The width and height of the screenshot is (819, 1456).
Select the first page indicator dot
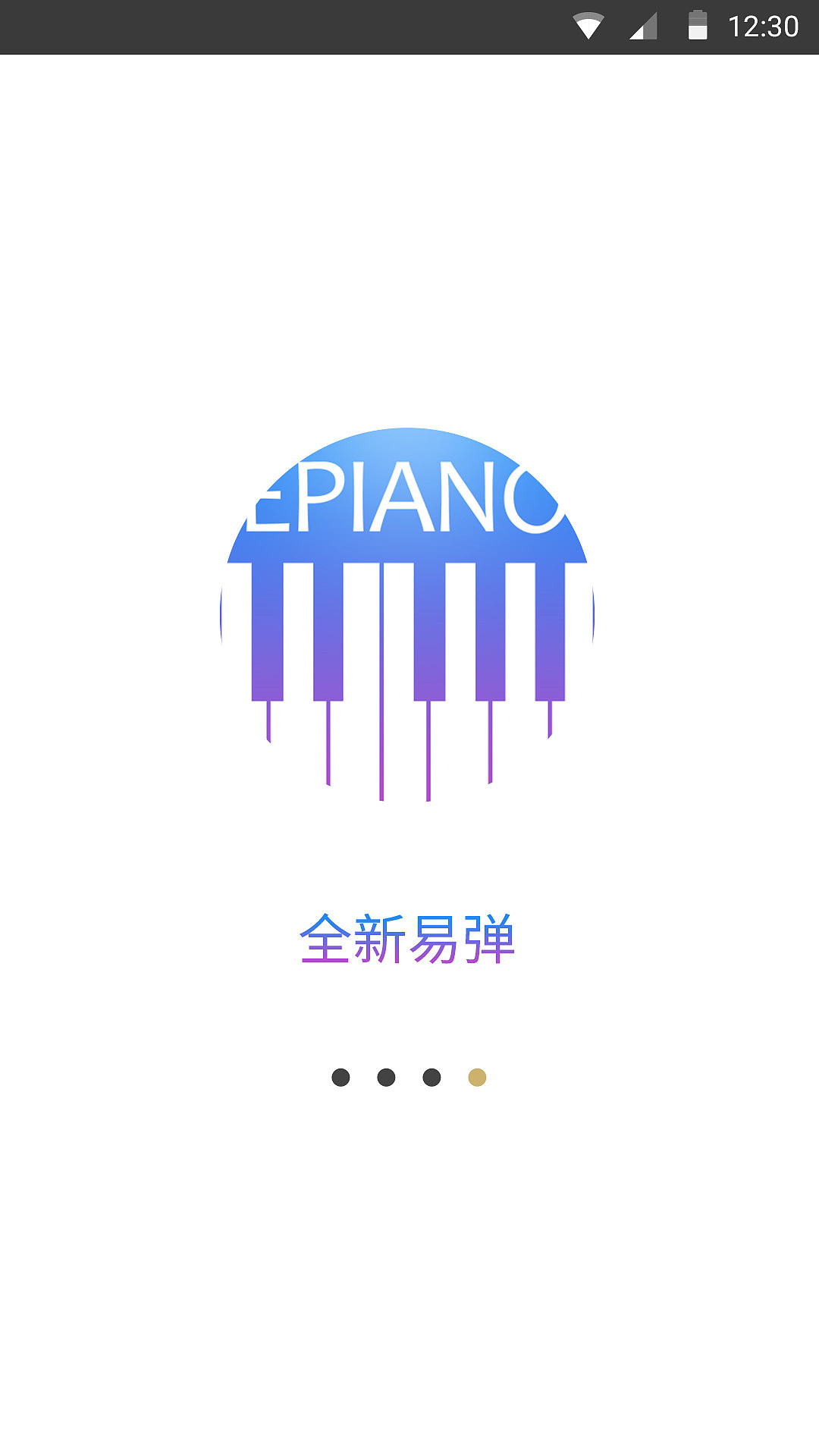(341, 1077)
